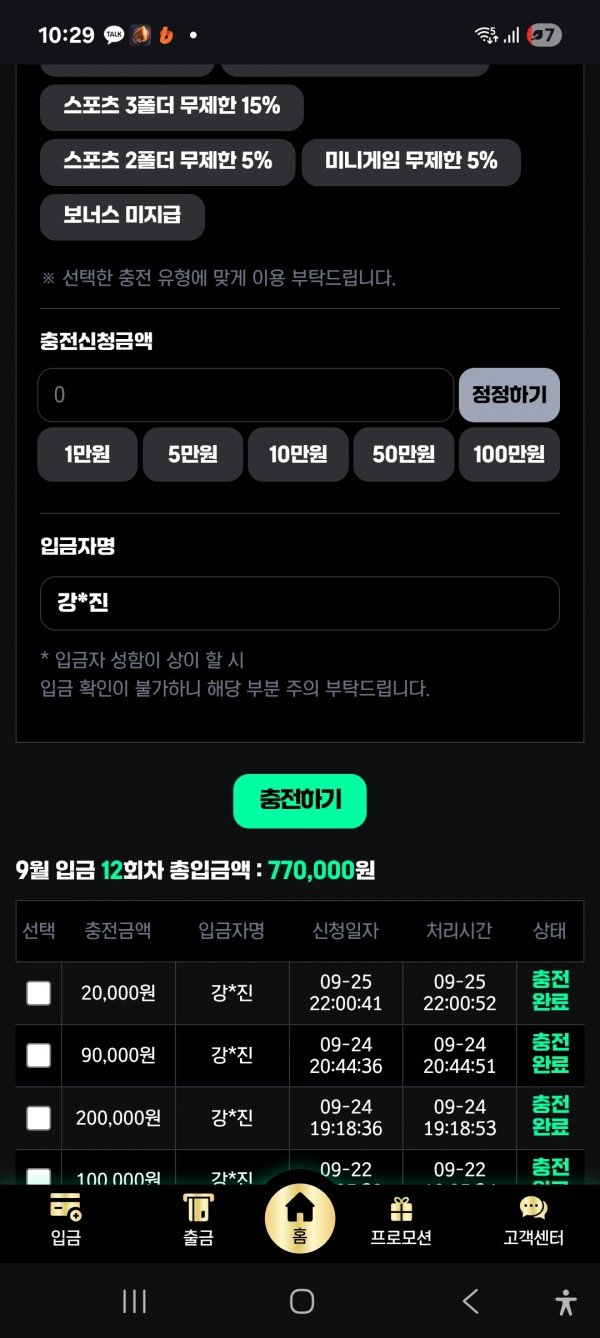Add 1만원 to the charge amount
This screenshot has height=1338, width=600.
coord(87,455)
